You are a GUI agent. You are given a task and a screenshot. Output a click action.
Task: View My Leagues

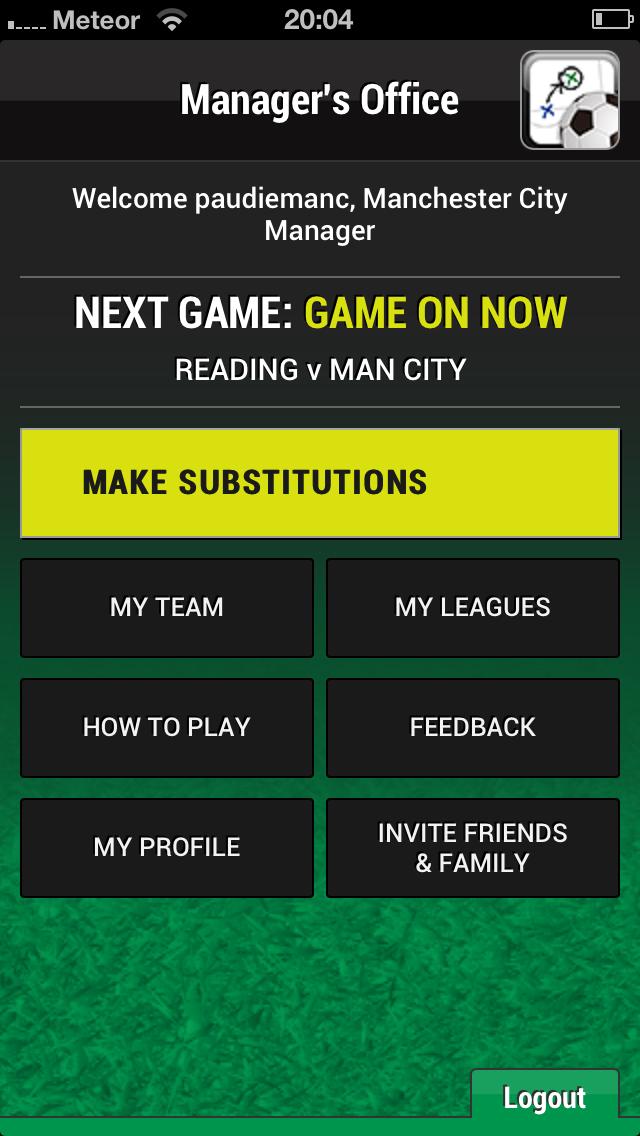click(x=473, y=607)
